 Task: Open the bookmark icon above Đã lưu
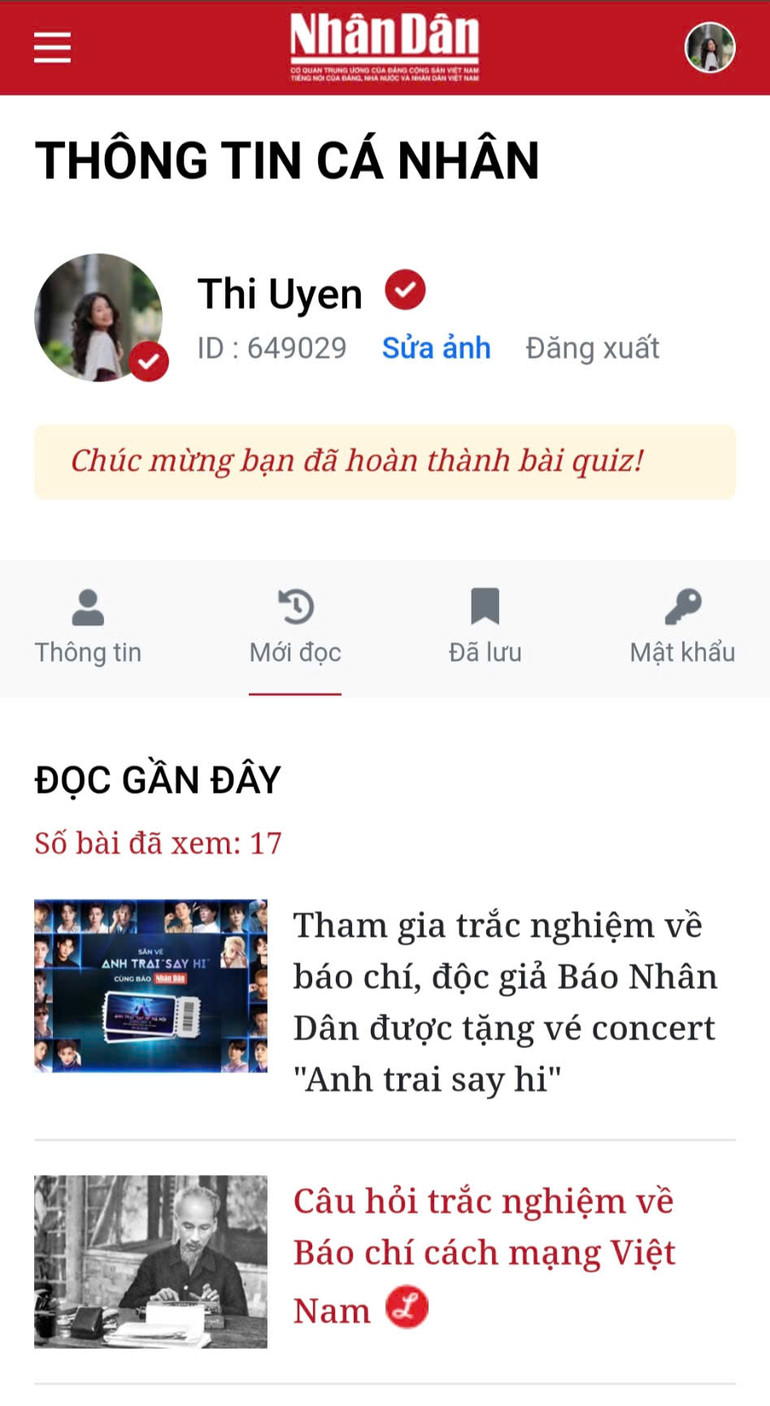pos(485,604)
